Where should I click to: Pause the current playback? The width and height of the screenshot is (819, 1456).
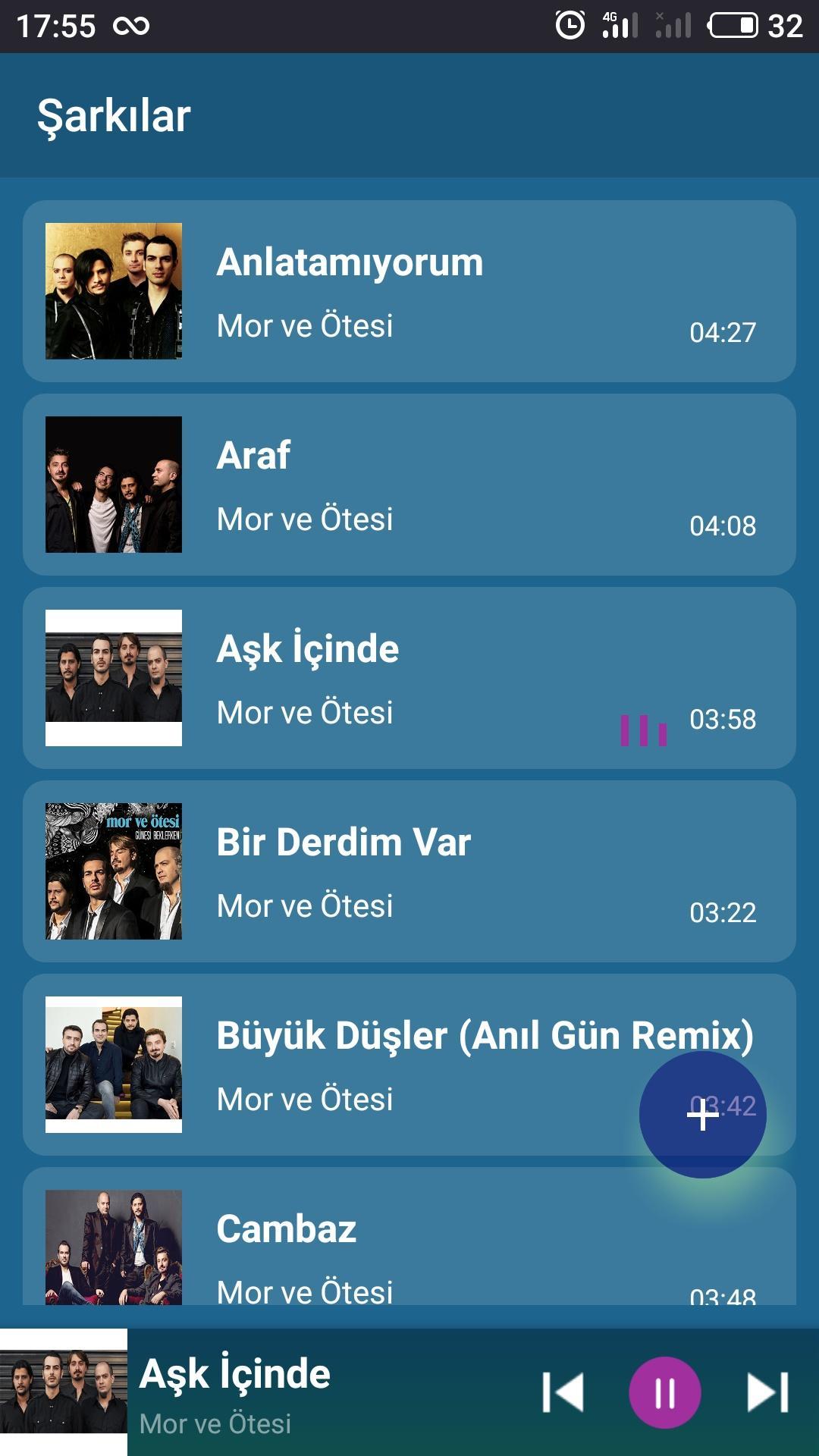click(665, 1393)
